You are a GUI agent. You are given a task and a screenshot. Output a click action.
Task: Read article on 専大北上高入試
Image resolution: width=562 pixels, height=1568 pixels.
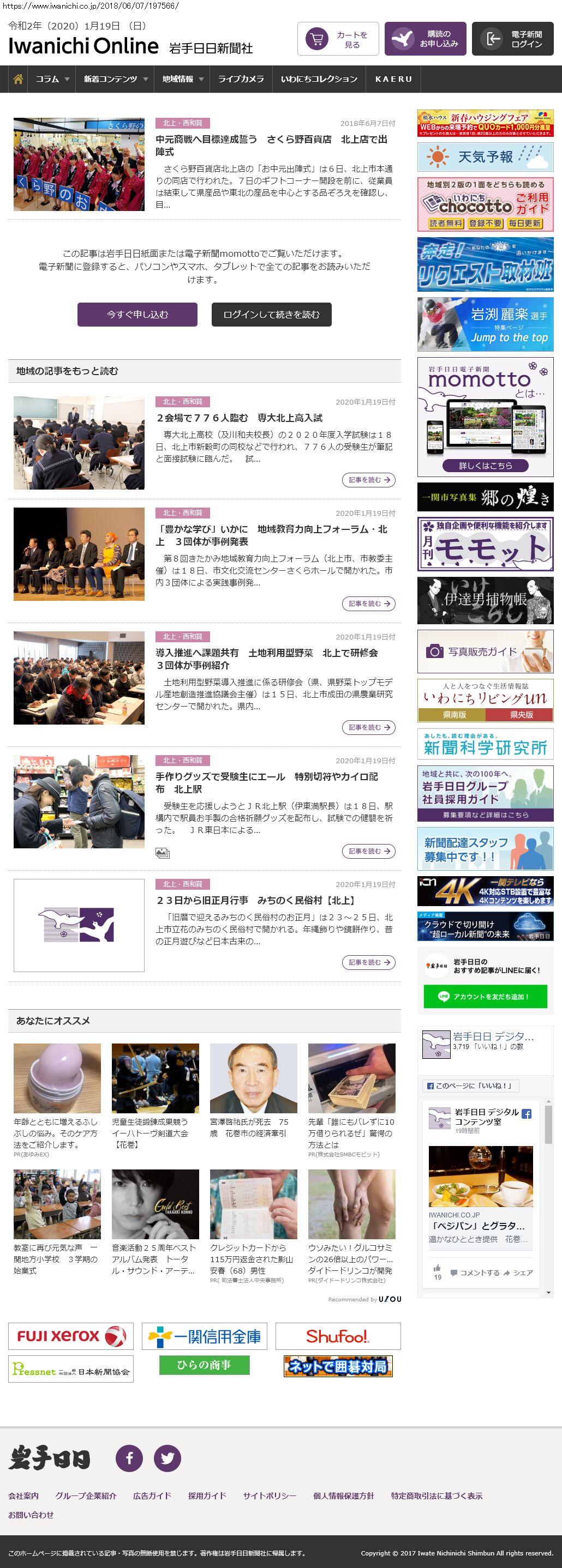point(368,480)
